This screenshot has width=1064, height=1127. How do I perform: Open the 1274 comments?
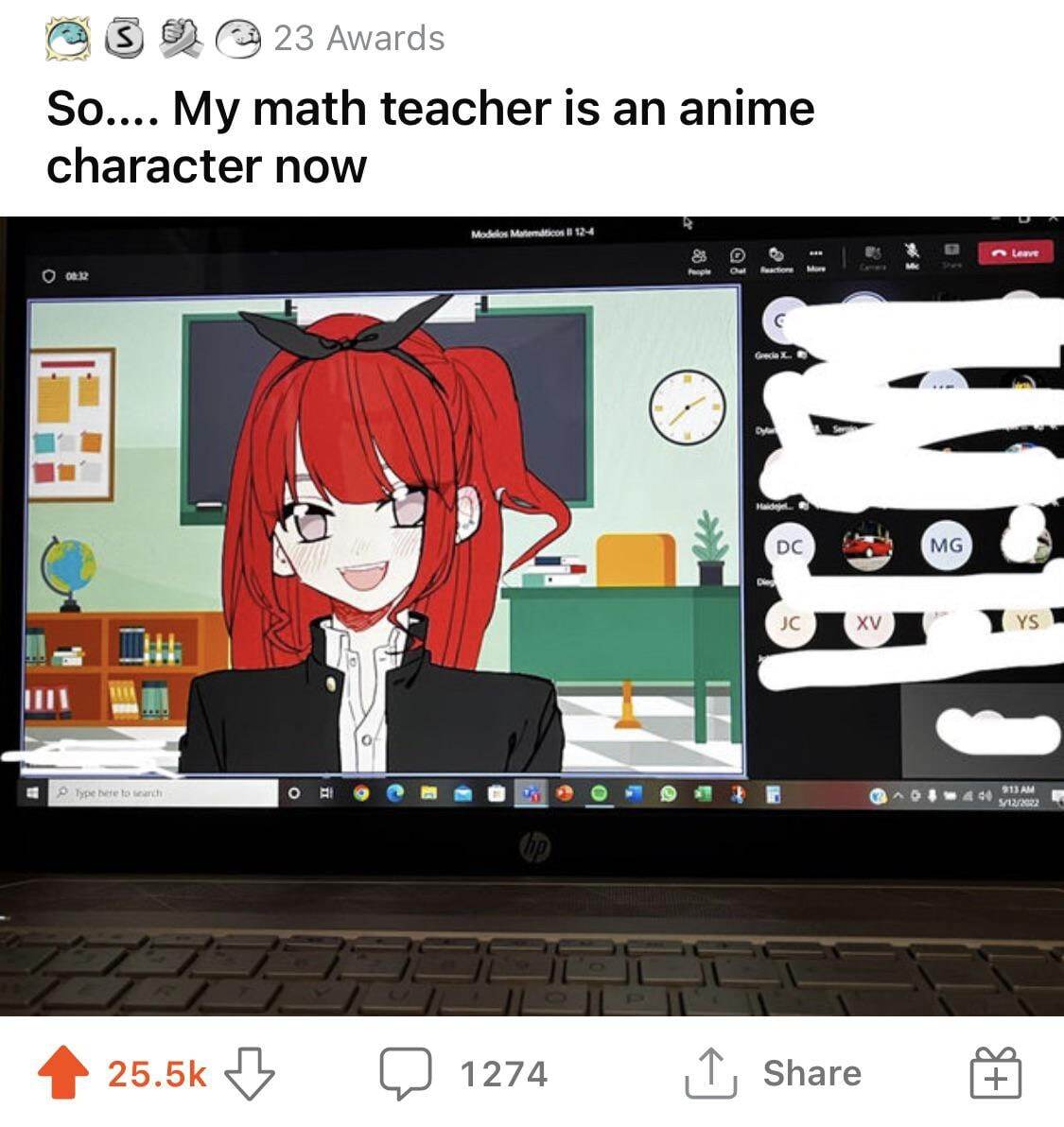[x=463, y=1073]
